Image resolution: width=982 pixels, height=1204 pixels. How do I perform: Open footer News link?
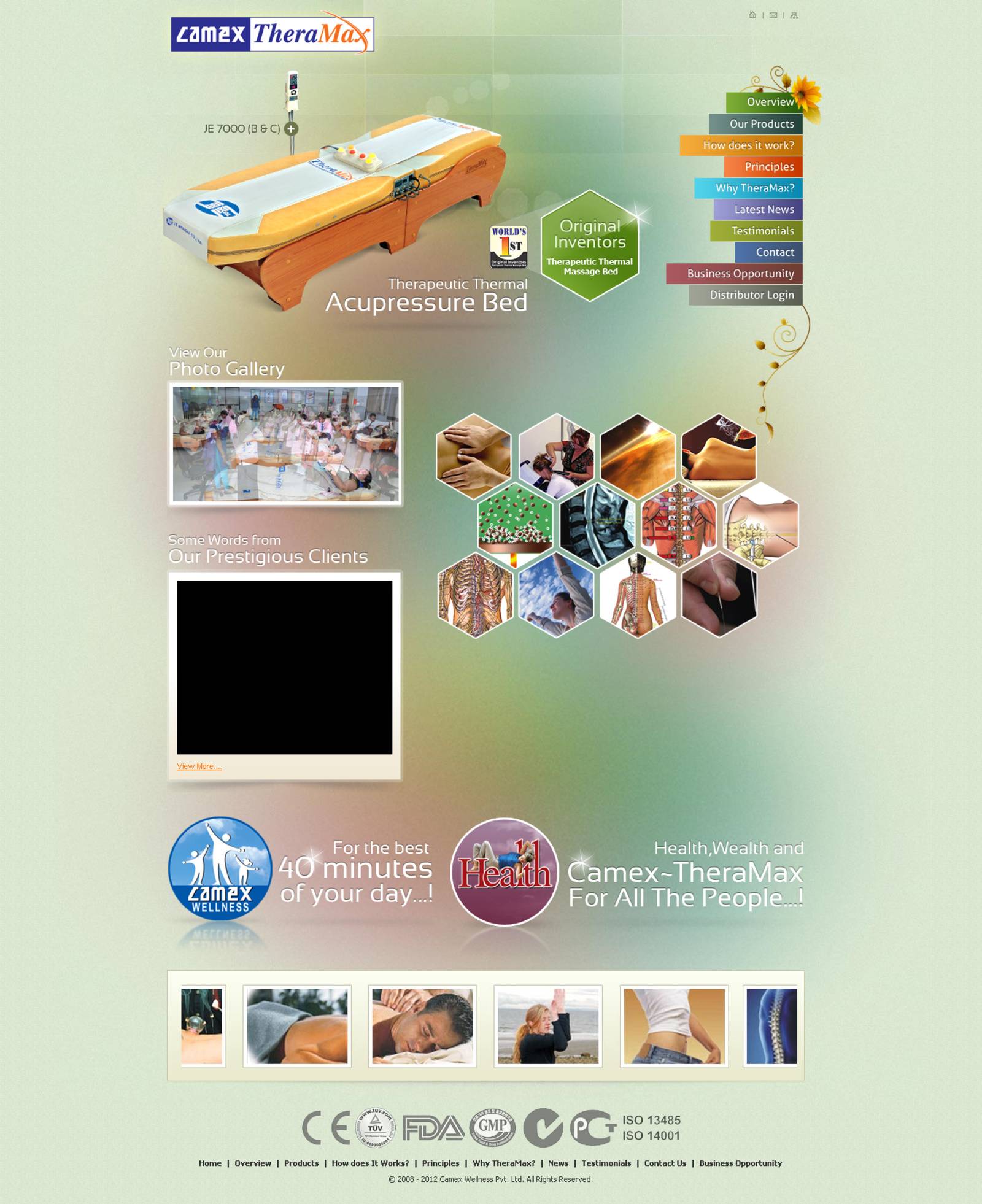558,1163
